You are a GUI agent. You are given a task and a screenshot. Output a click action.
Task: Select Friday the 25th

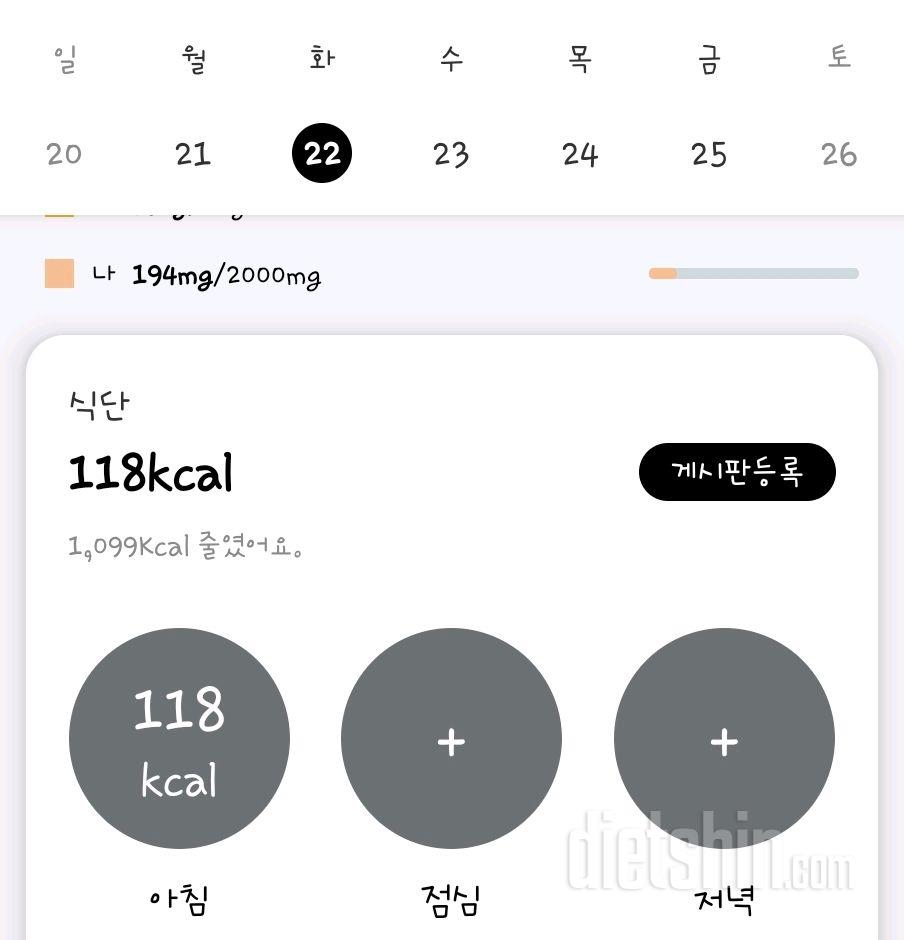coord(709,154)
